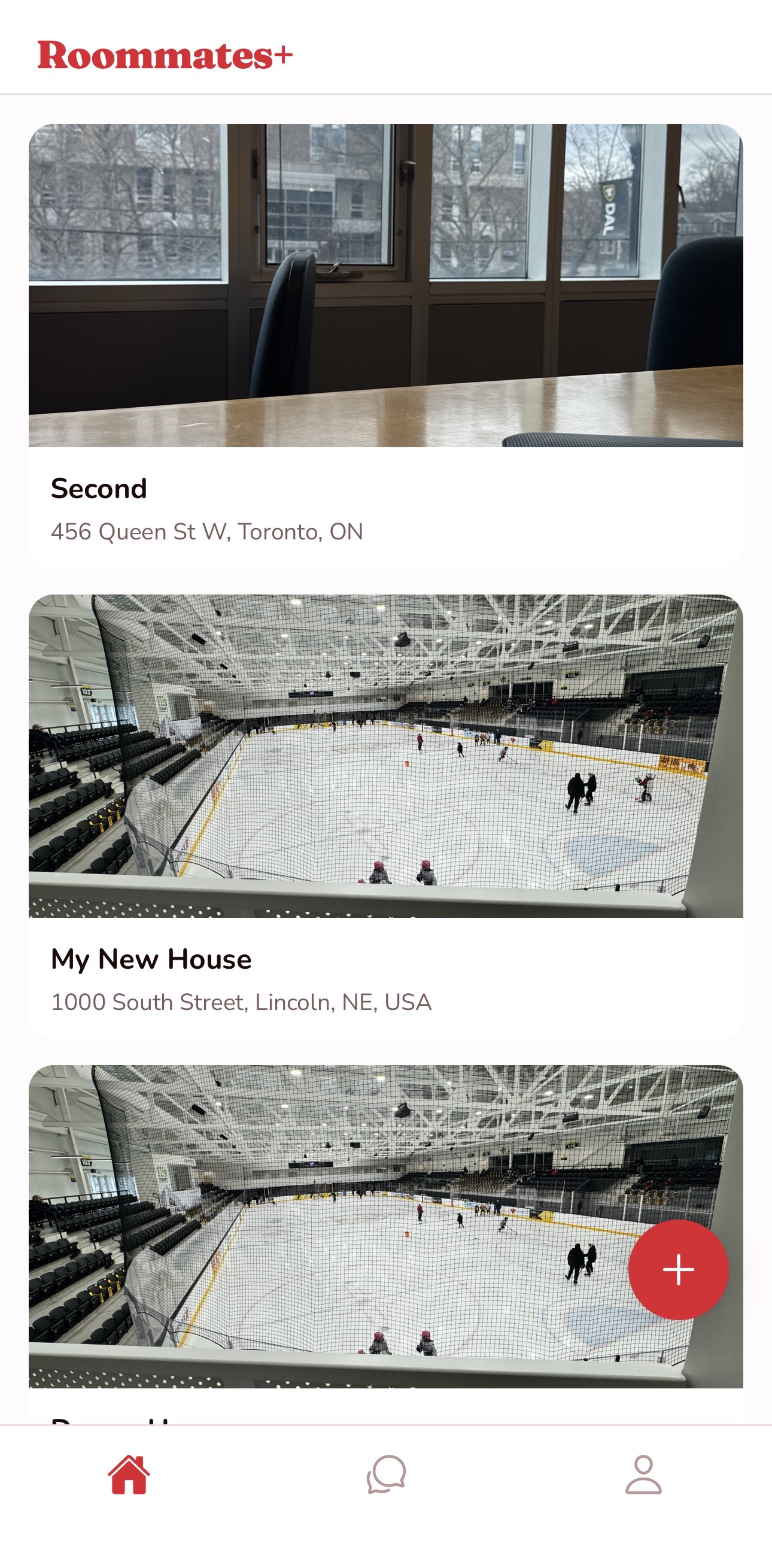Image resolution: width=772 pixels, height=1568 pixels.
Task: Switch to the Home tab
Action: point(128,1475)
